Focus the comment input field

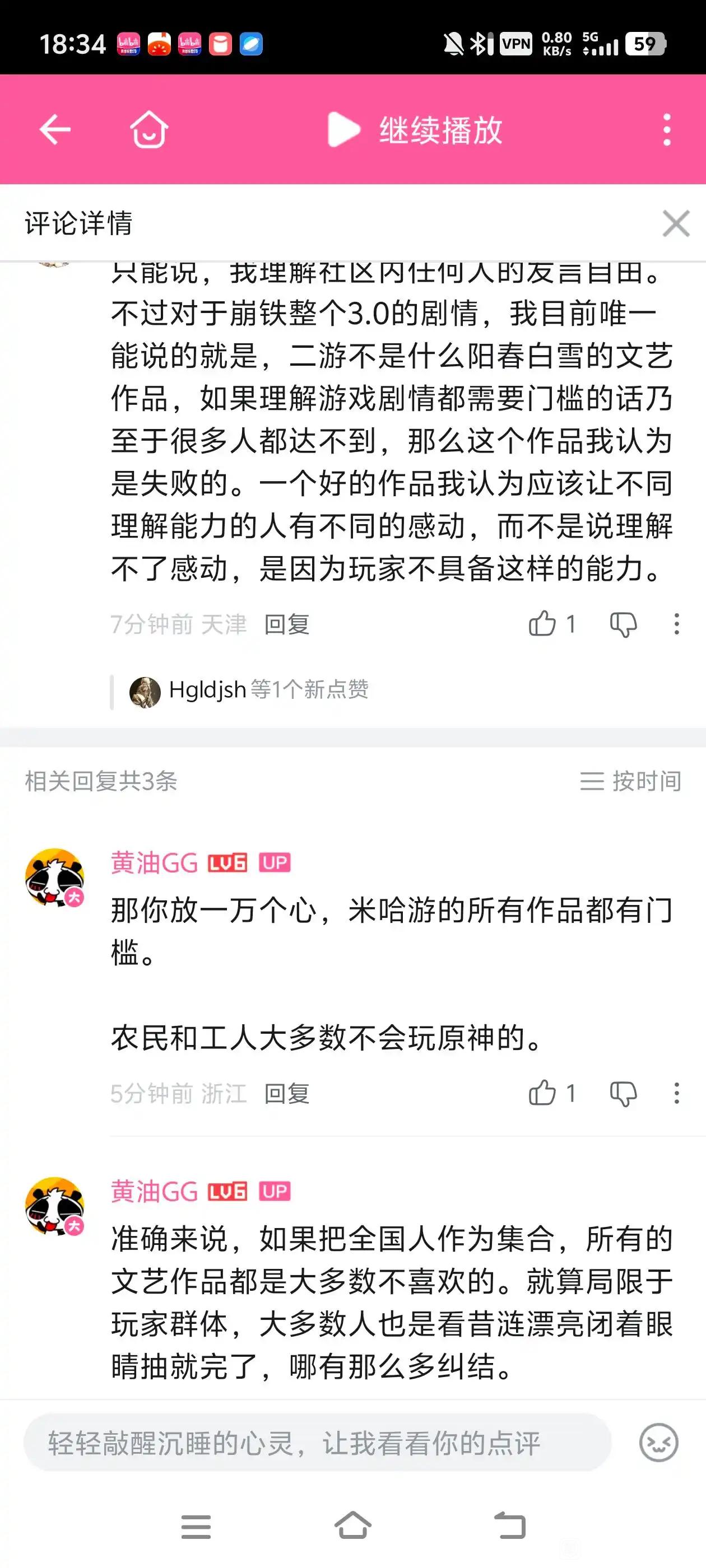[x=317, y=1443]
